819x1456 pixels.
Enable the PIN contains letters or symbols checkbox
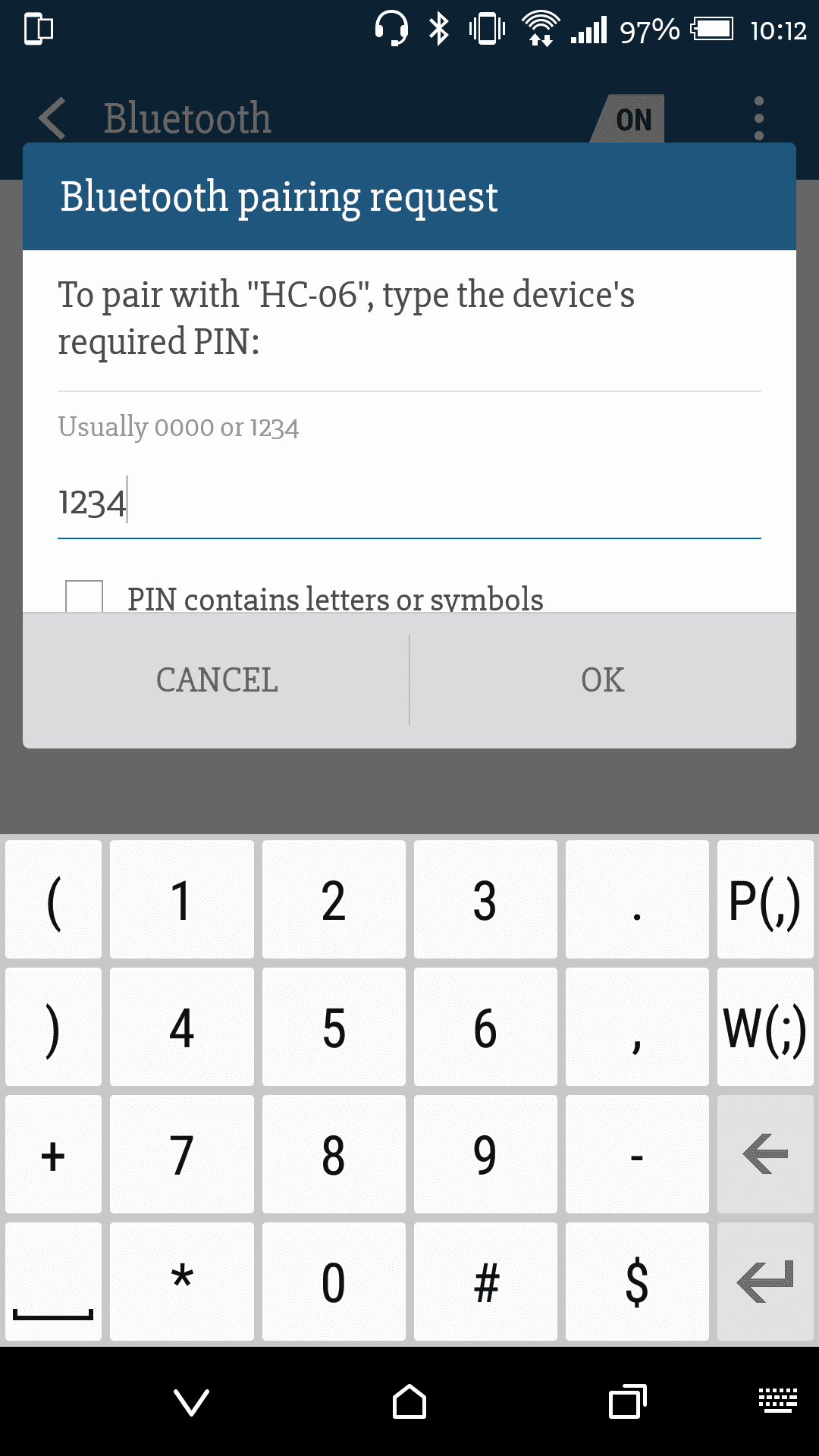coord(83,597)
